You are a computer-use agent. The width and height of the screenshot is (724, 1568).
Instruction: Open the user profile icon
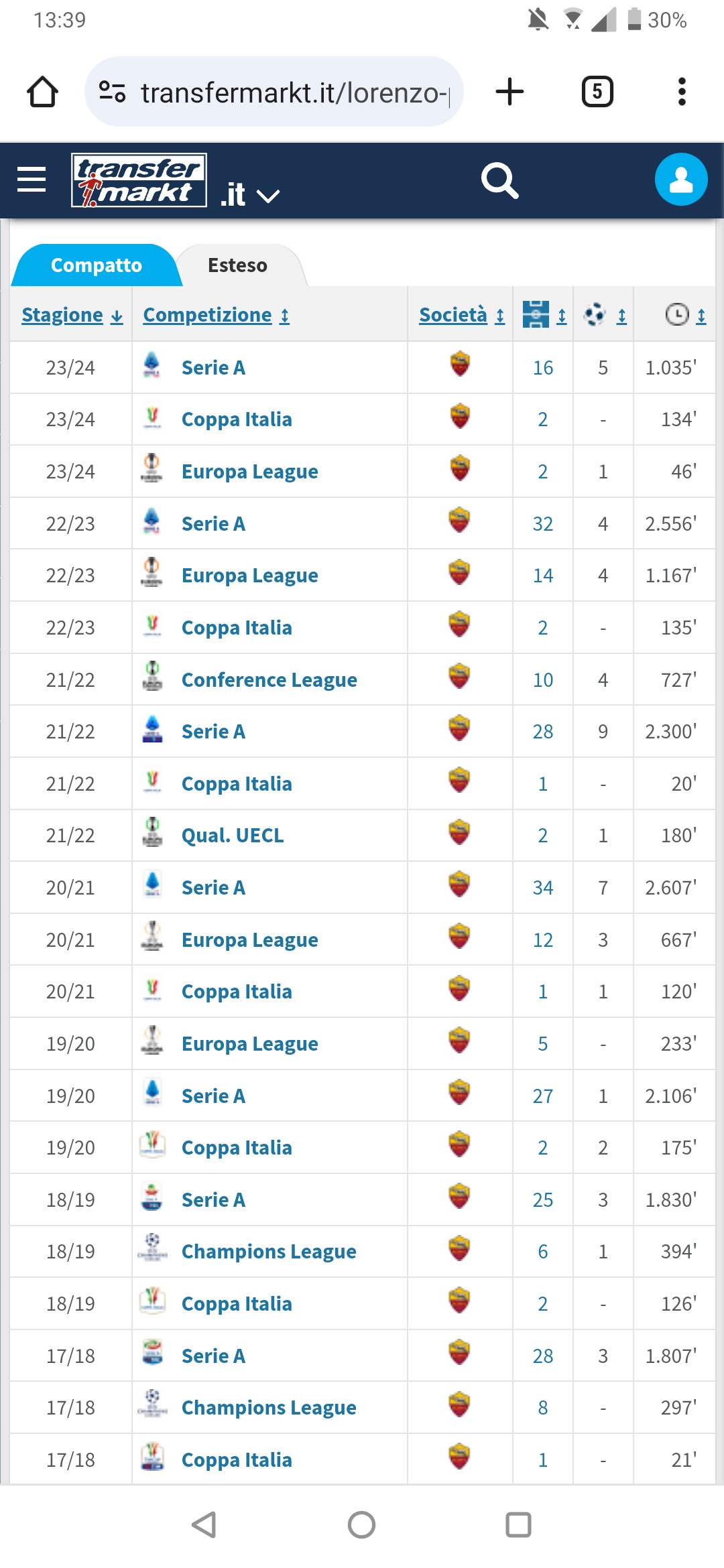[681, 180]
